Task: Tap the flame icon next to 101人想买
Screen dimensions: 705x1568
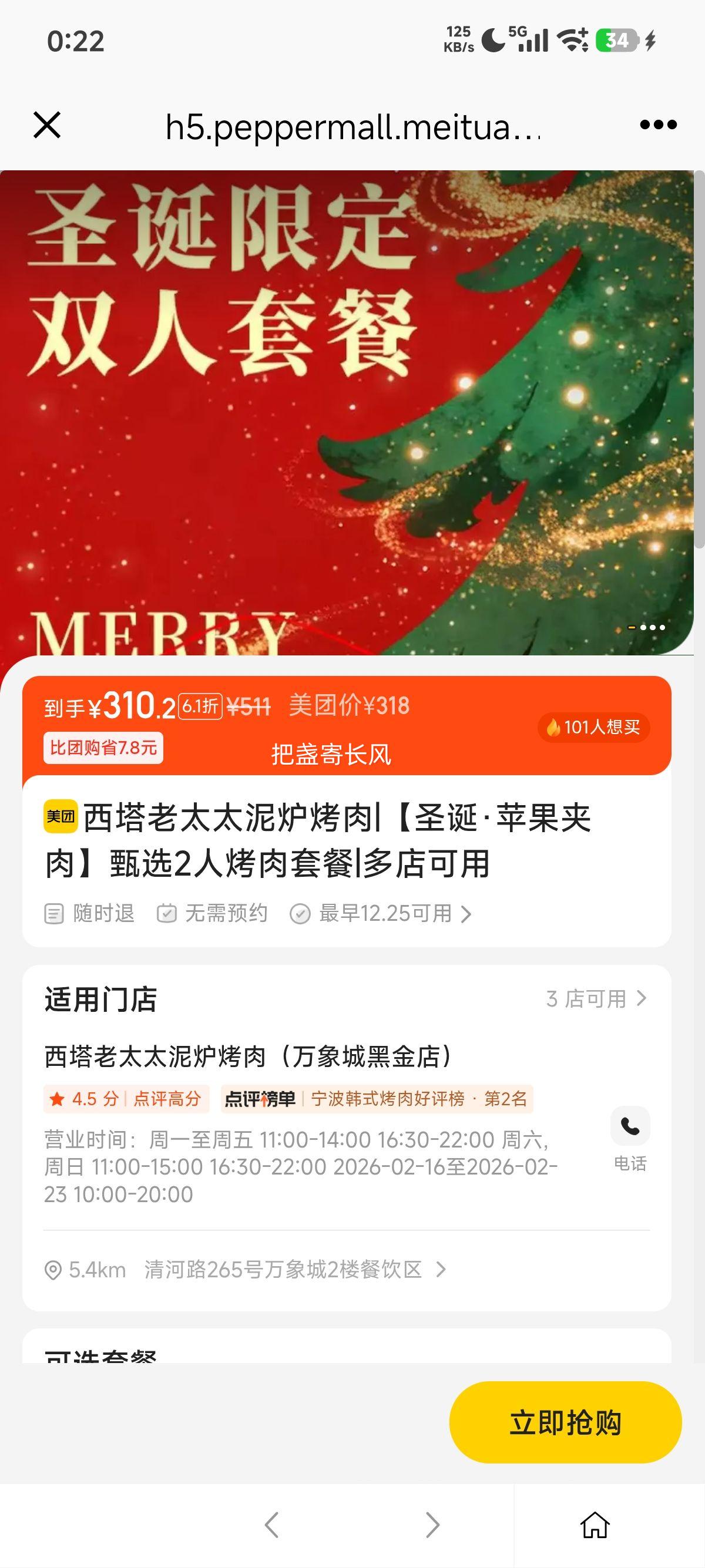Action: pyautogui.click(x=555, y=729)
